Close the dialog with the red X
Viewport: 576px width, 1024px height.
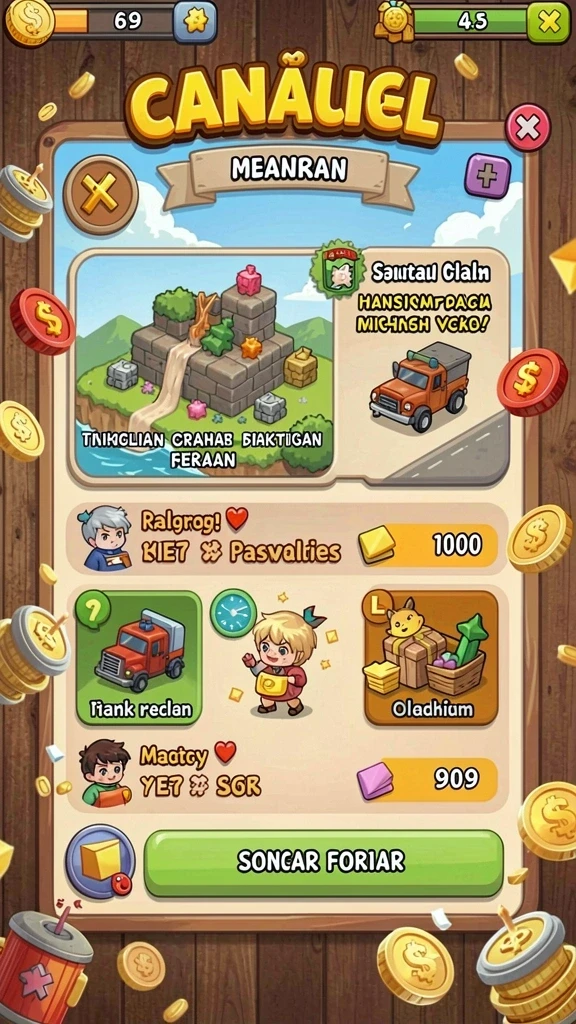point(528,127)
